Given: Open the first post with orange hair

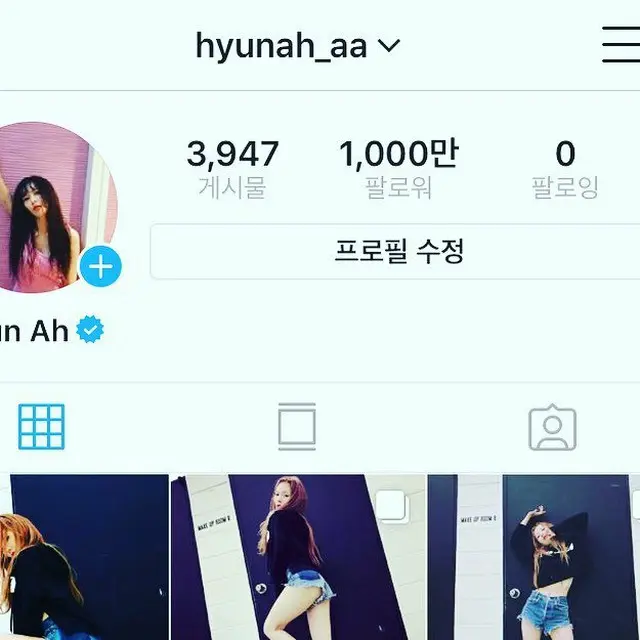Looking at the screenshot, I should (x=84, y=557).
